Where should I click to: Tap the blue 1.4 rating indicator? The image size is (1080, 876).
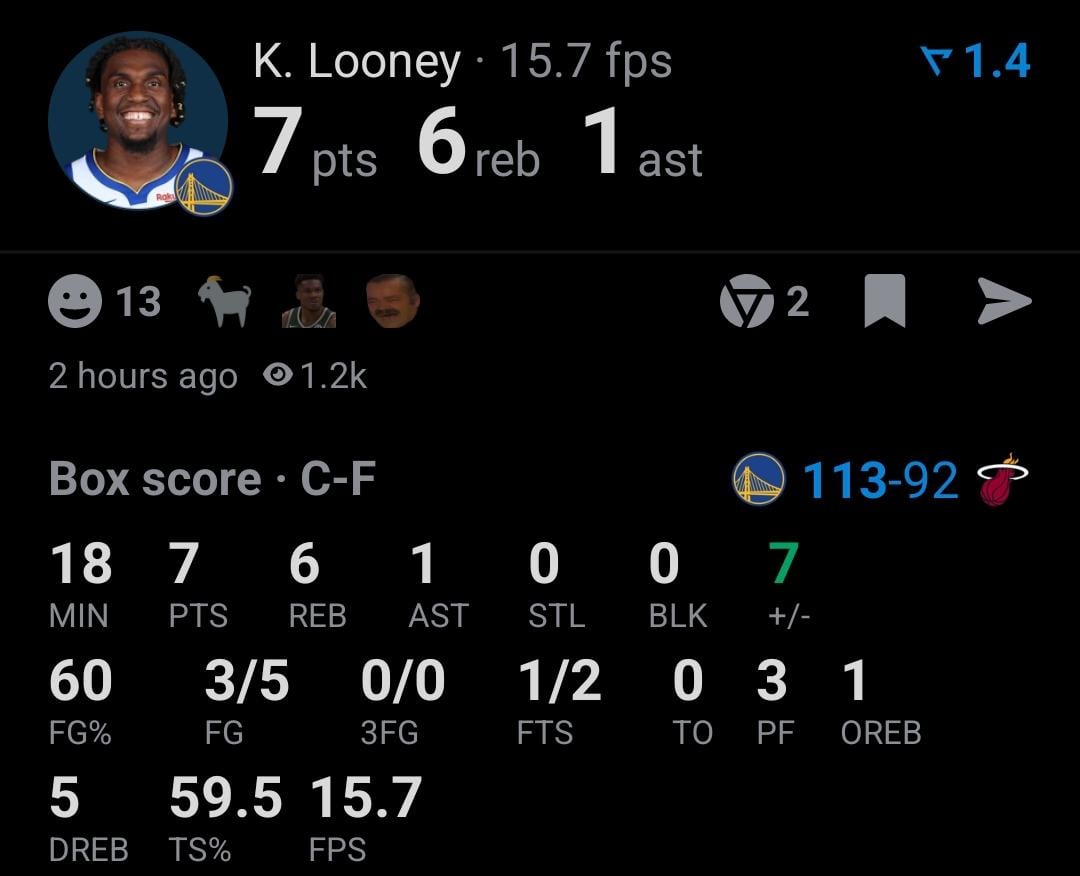(974, 62)
